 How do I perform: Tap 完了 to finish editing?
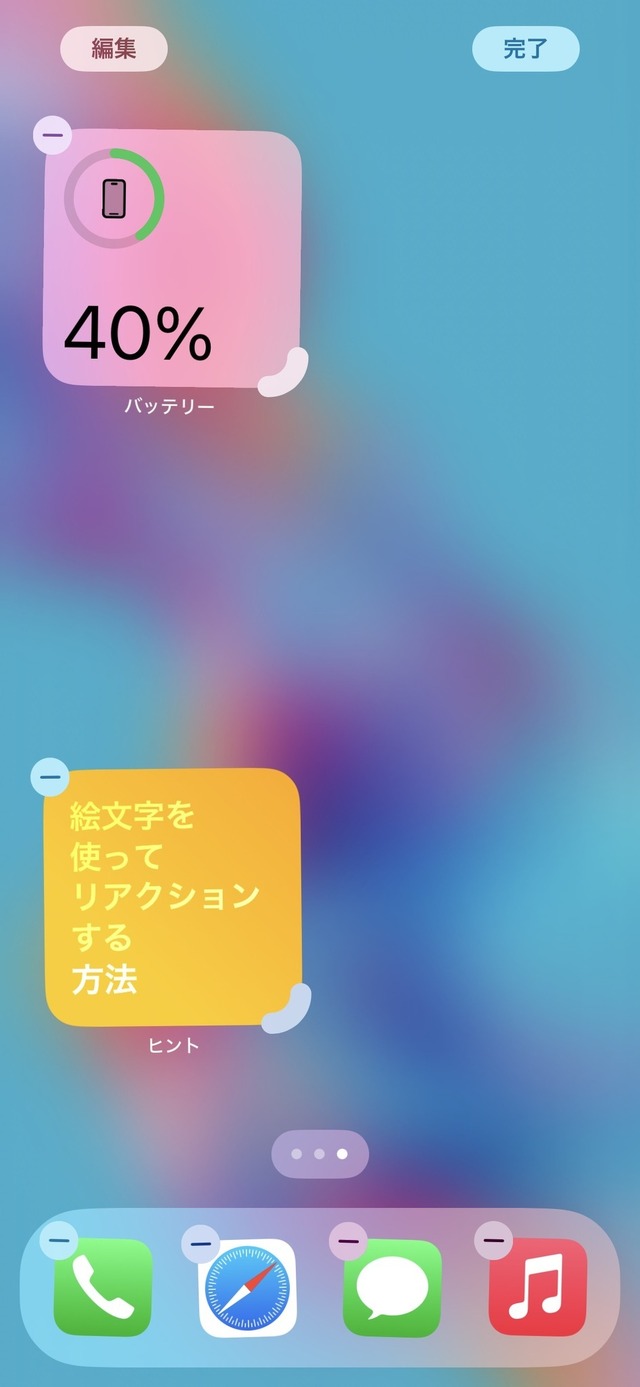click(525, 48)
